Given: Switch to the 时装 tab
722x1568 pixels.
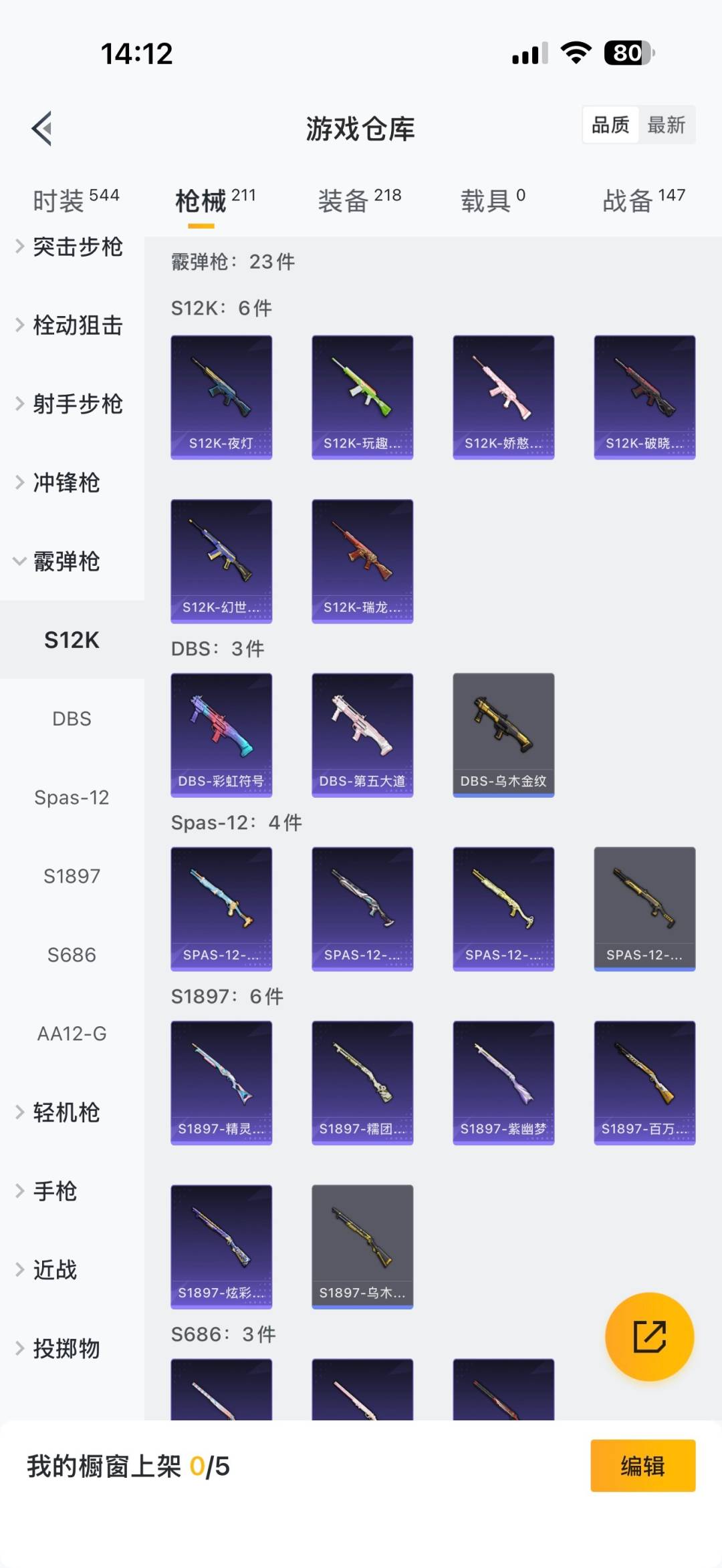Looking at the screenshot, I should [76, 200].
